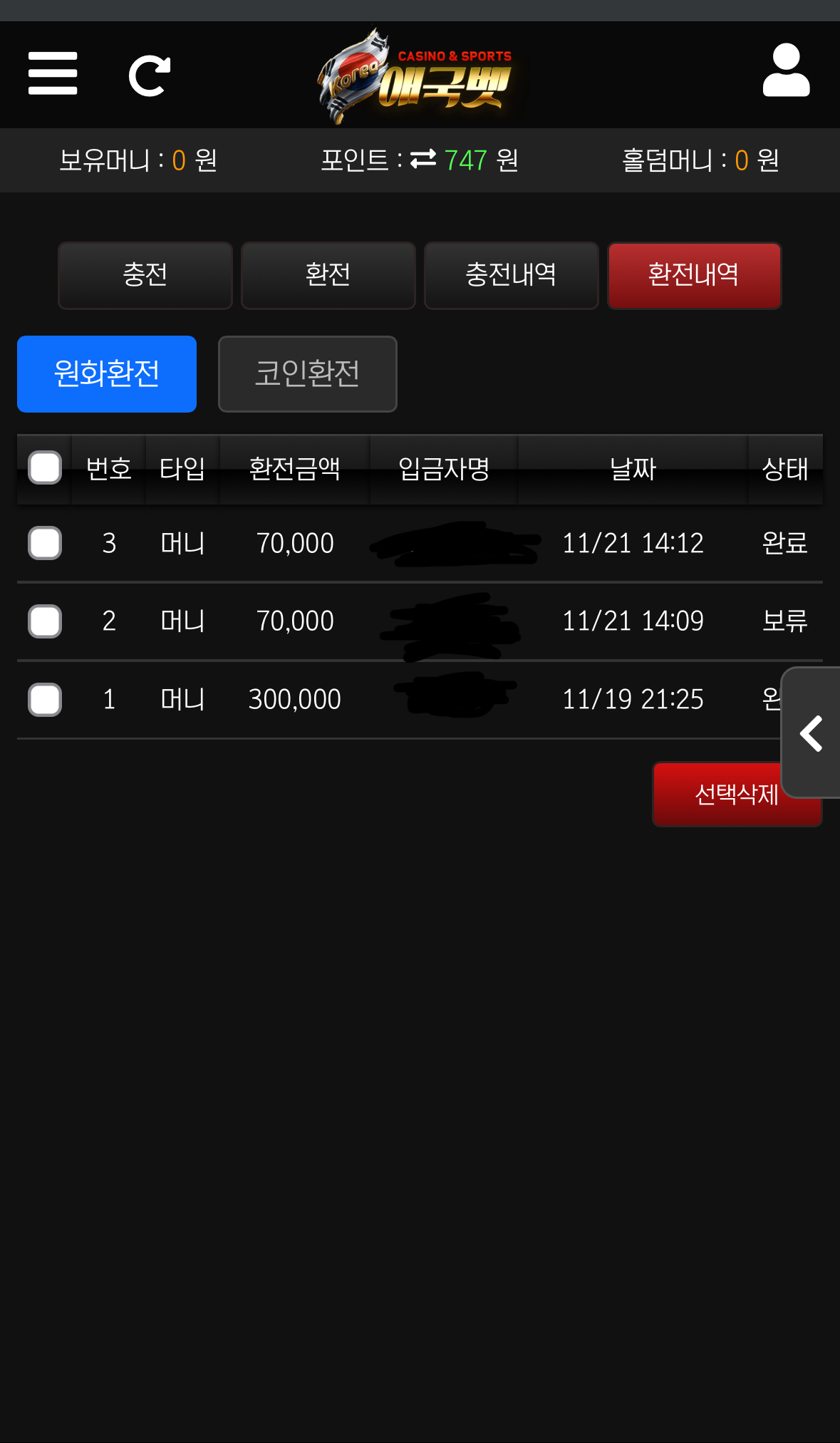Tap the refresh icon
This screenshot has width=840, height=1443.
tap(149, 76)
